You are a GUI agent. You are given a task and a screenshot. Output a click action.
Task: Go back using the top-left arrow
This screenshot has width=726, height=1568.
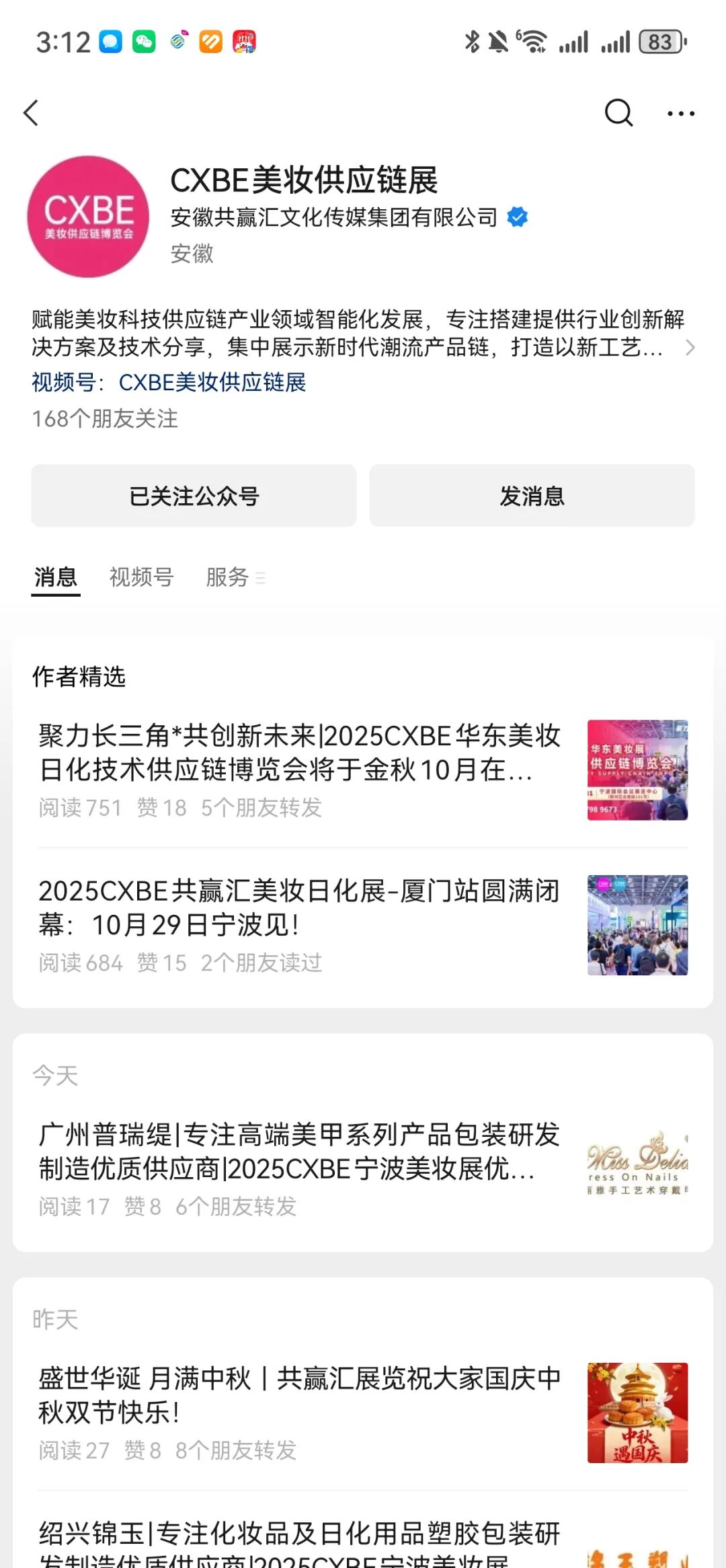coord(31,113)
